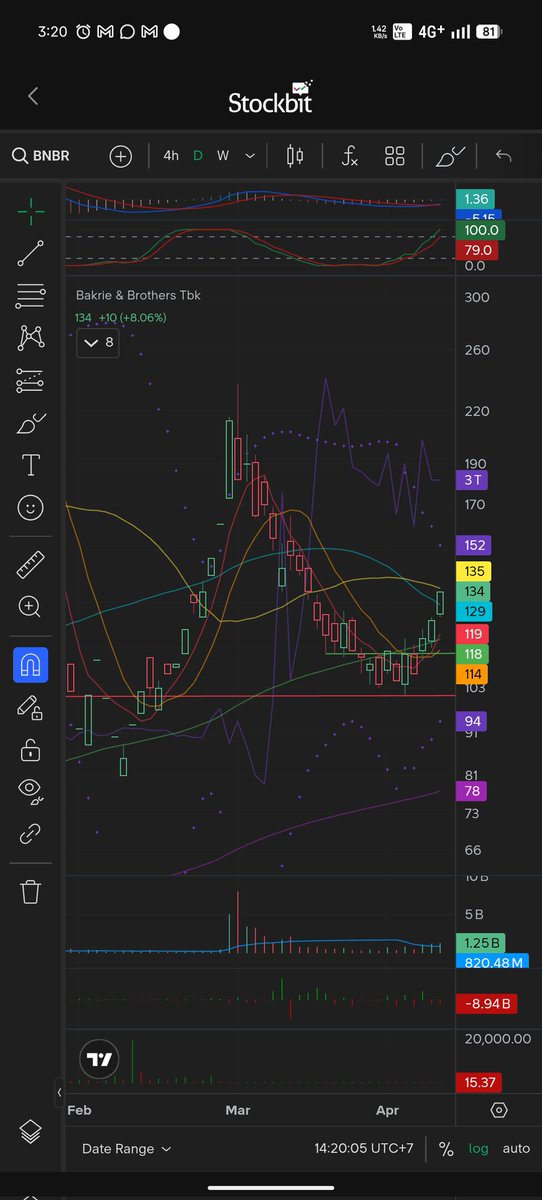Select the text annotation tool
Screen dimensions: 542x1200
[31, 465]
